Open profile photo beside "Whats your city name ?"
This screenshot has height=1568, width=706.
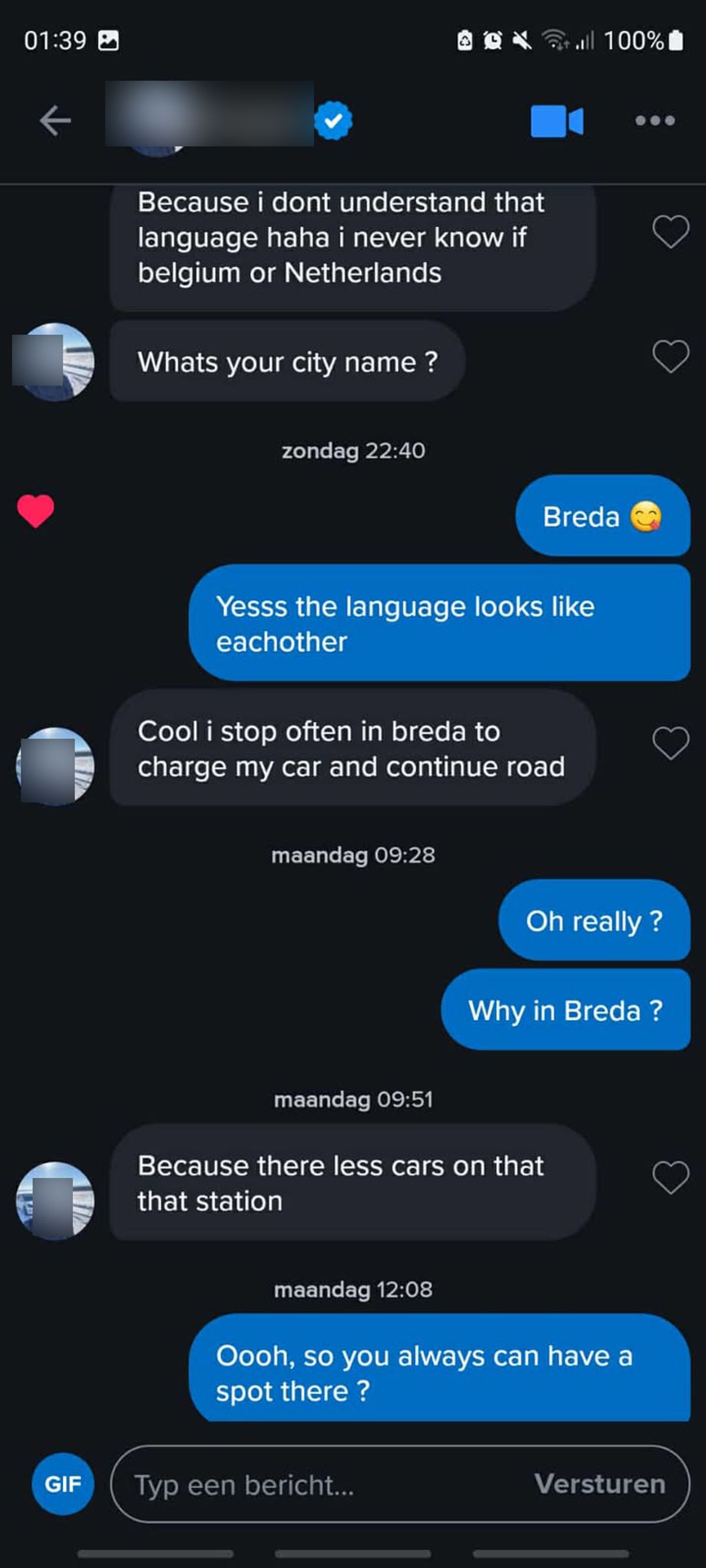click(55, 362)
